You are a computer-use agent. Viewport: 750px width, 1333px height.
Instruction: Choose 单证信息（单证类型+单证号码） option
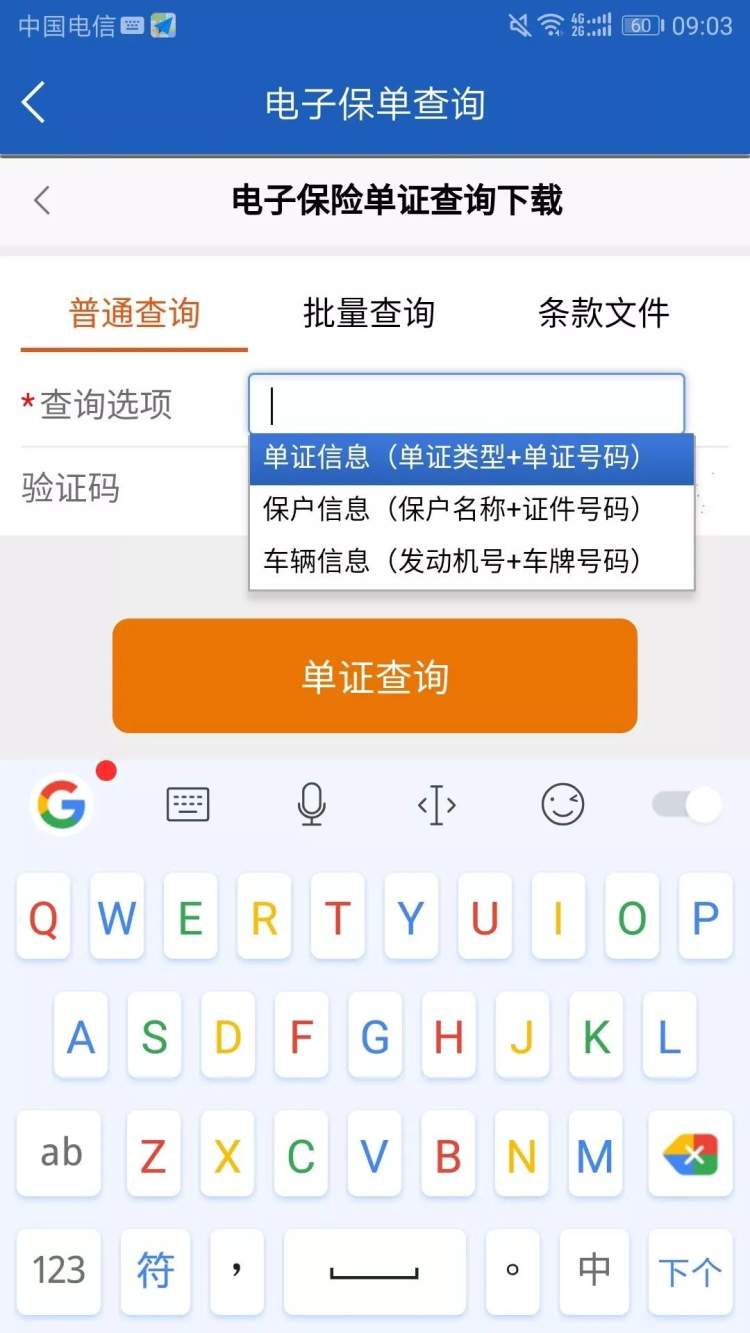(x=472, y=458)
